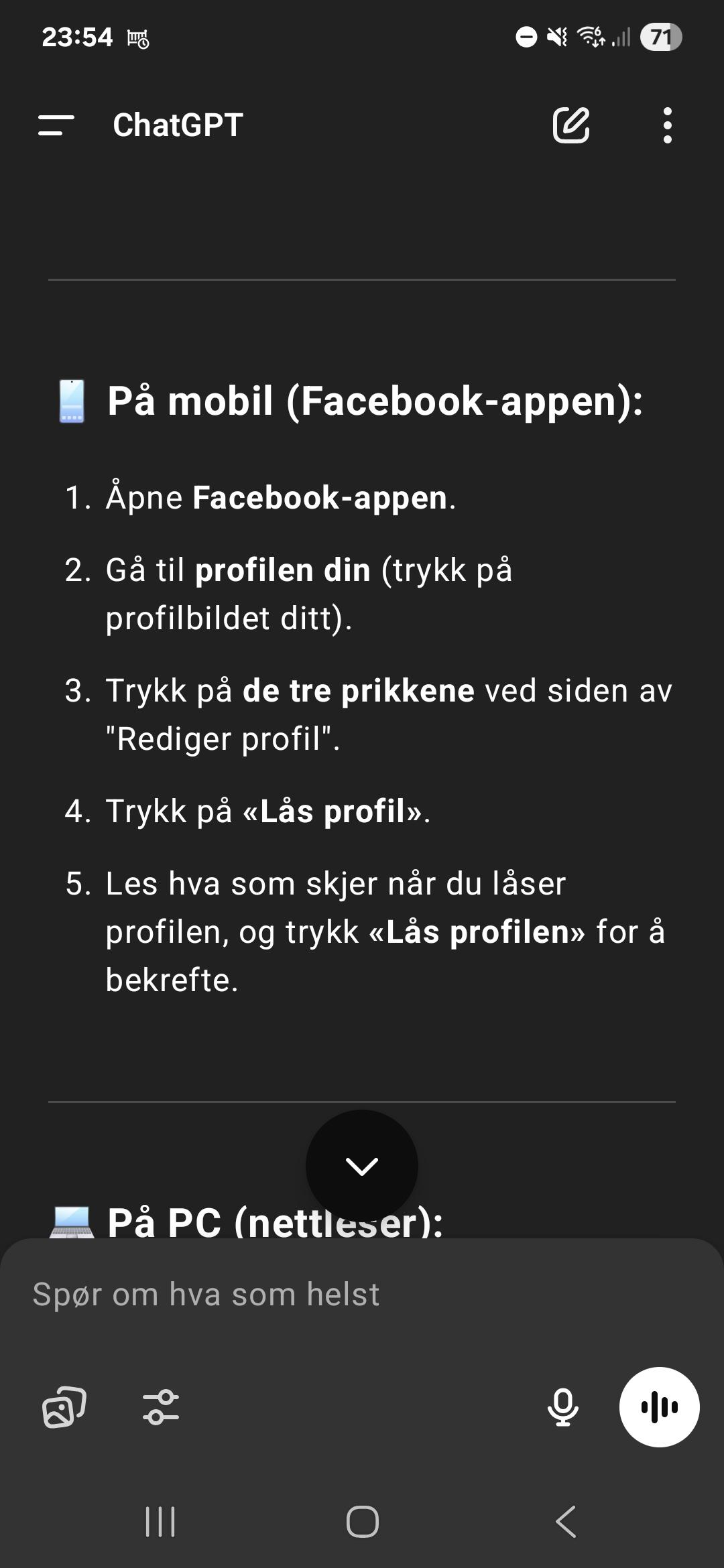This screenshot has height=1568, width=724.
Task: Jump to bottom of conversation
Action: (362, 1166)
